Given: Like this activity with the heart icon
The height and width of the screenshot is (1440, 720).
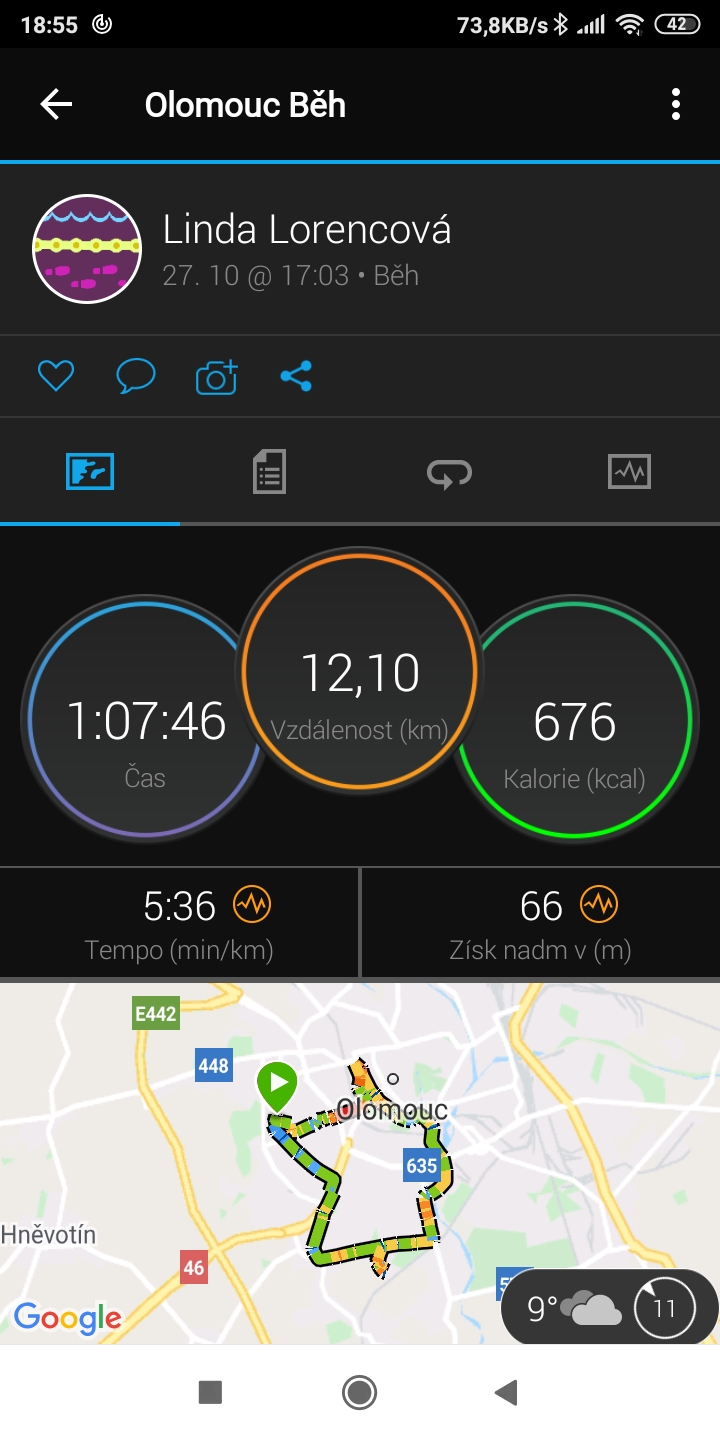Looking at the screenshot, I should [56, 377].
